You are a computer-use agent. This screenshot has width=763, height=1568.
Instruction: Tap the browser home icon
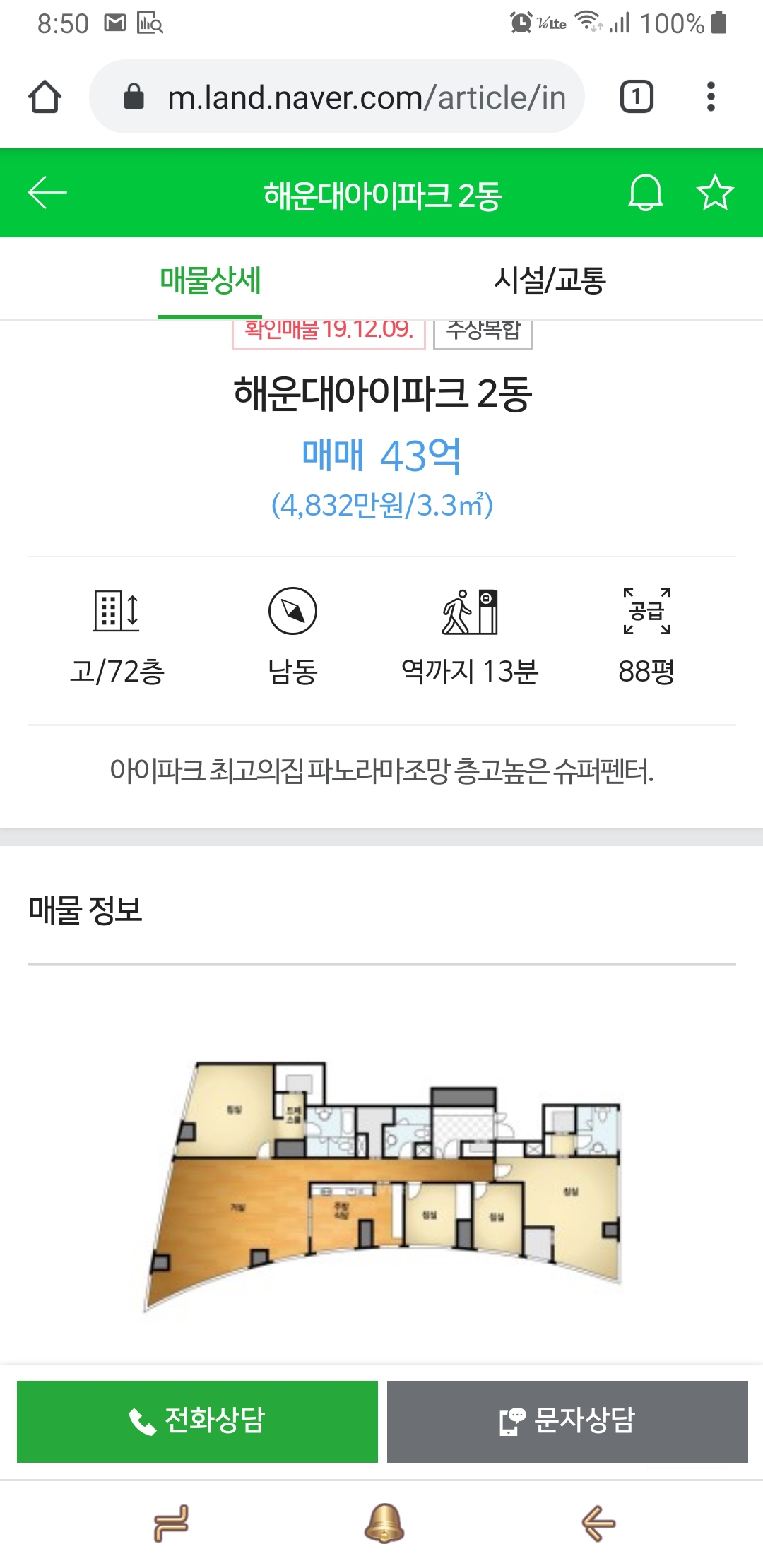point(45,97)
